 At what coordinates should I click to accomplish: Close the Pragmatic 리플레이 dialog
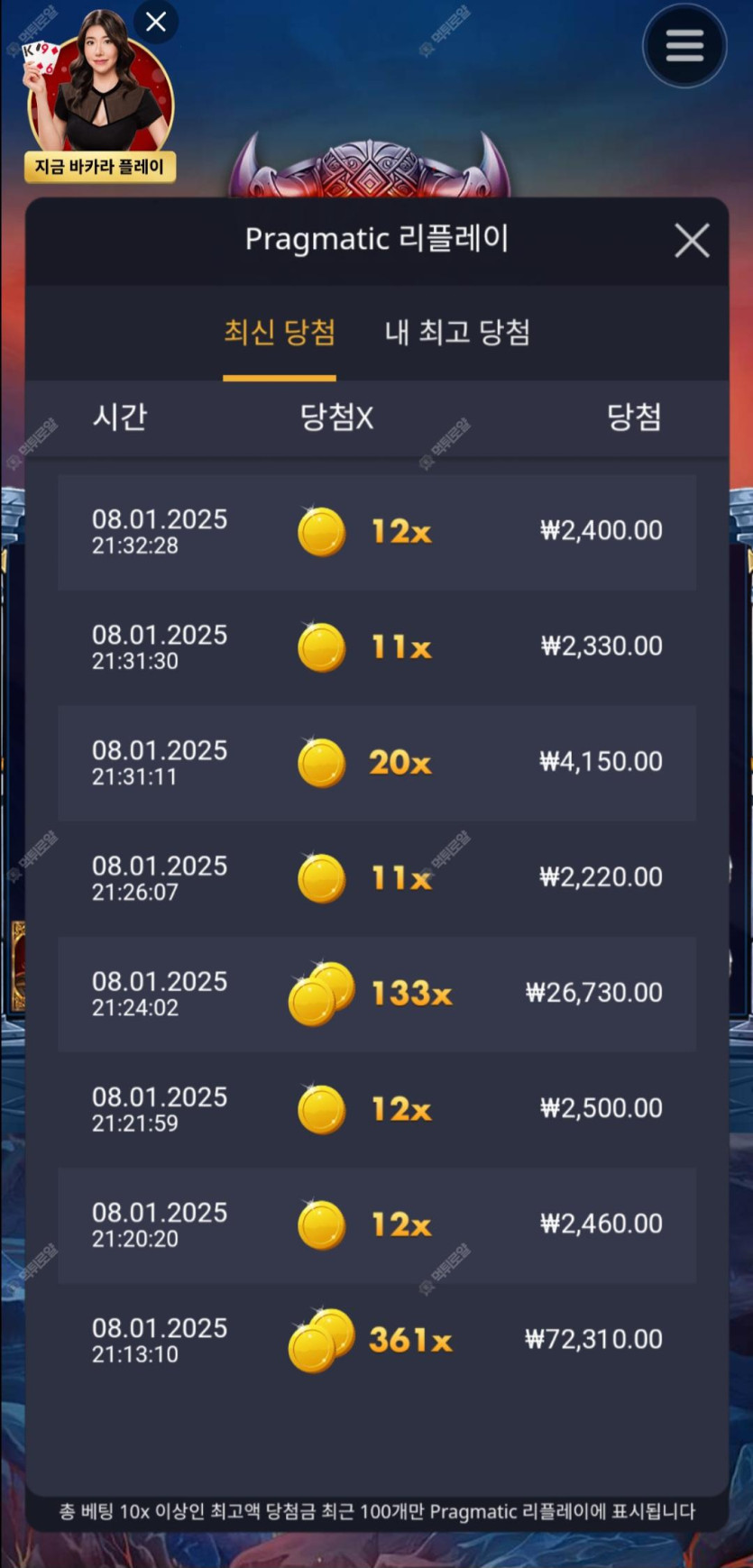click(x=692, y=241)
